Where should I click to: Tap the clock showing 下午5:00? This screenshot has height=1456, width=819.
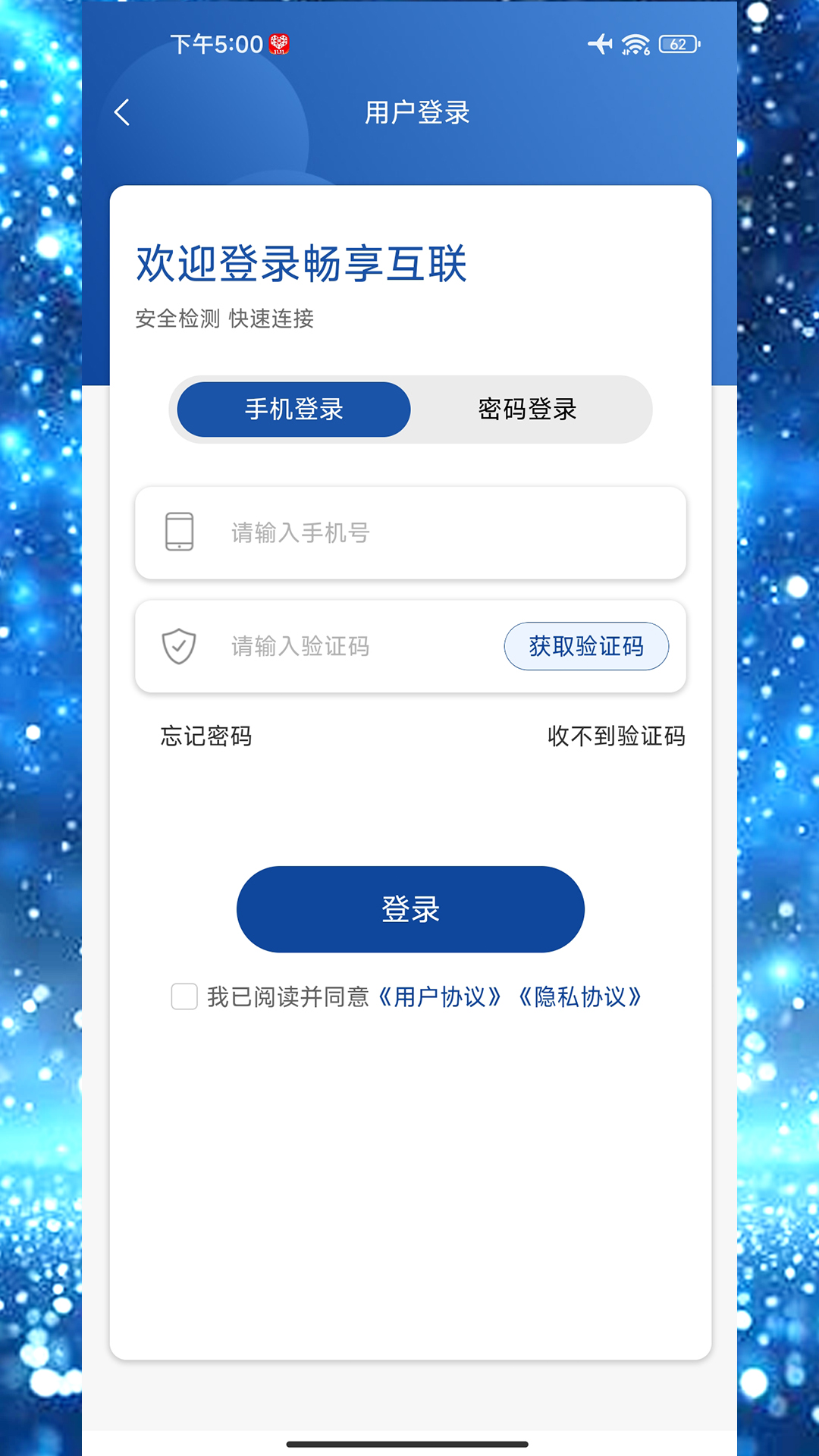pyautogui.click(x=213, y=44)
